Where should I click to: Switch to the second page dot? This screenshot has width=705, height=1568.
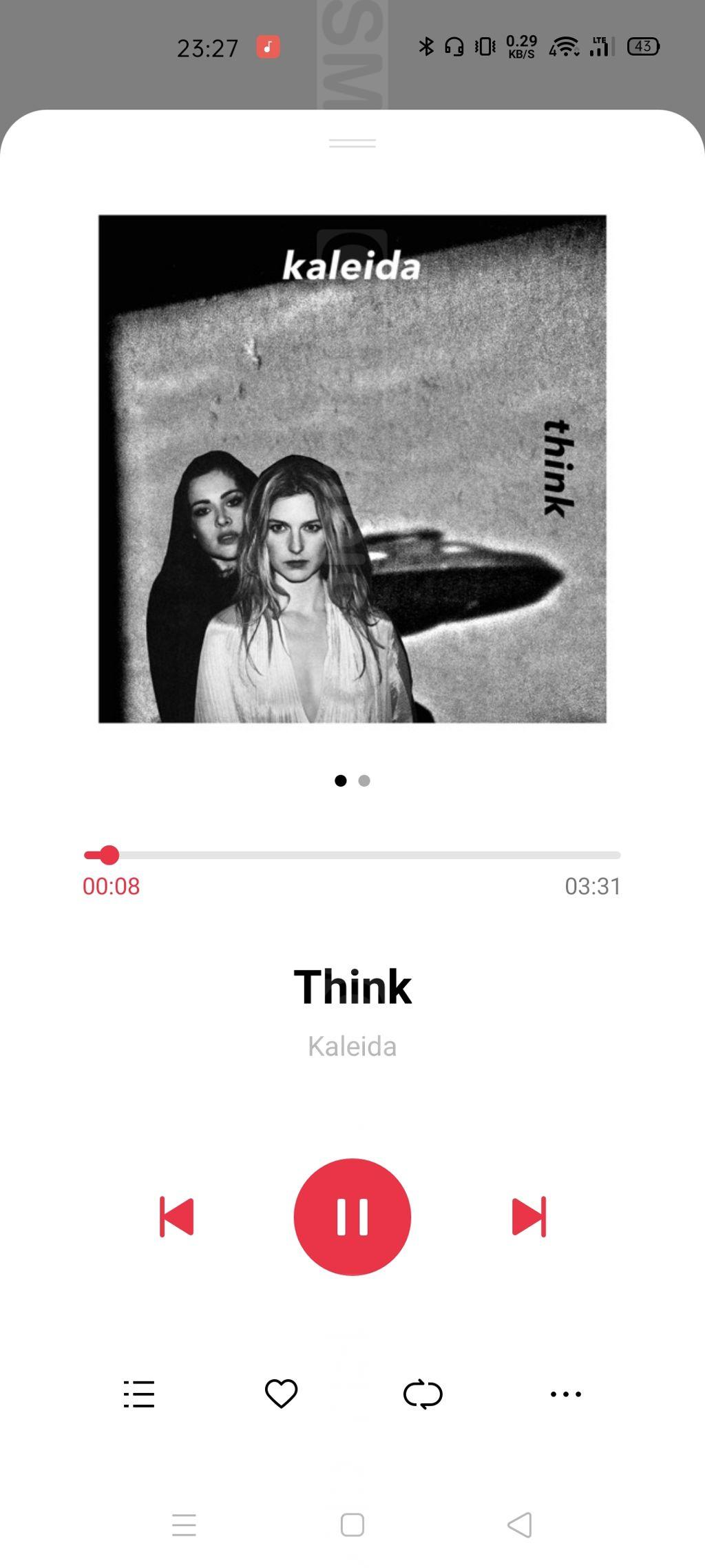pos(364,781)
